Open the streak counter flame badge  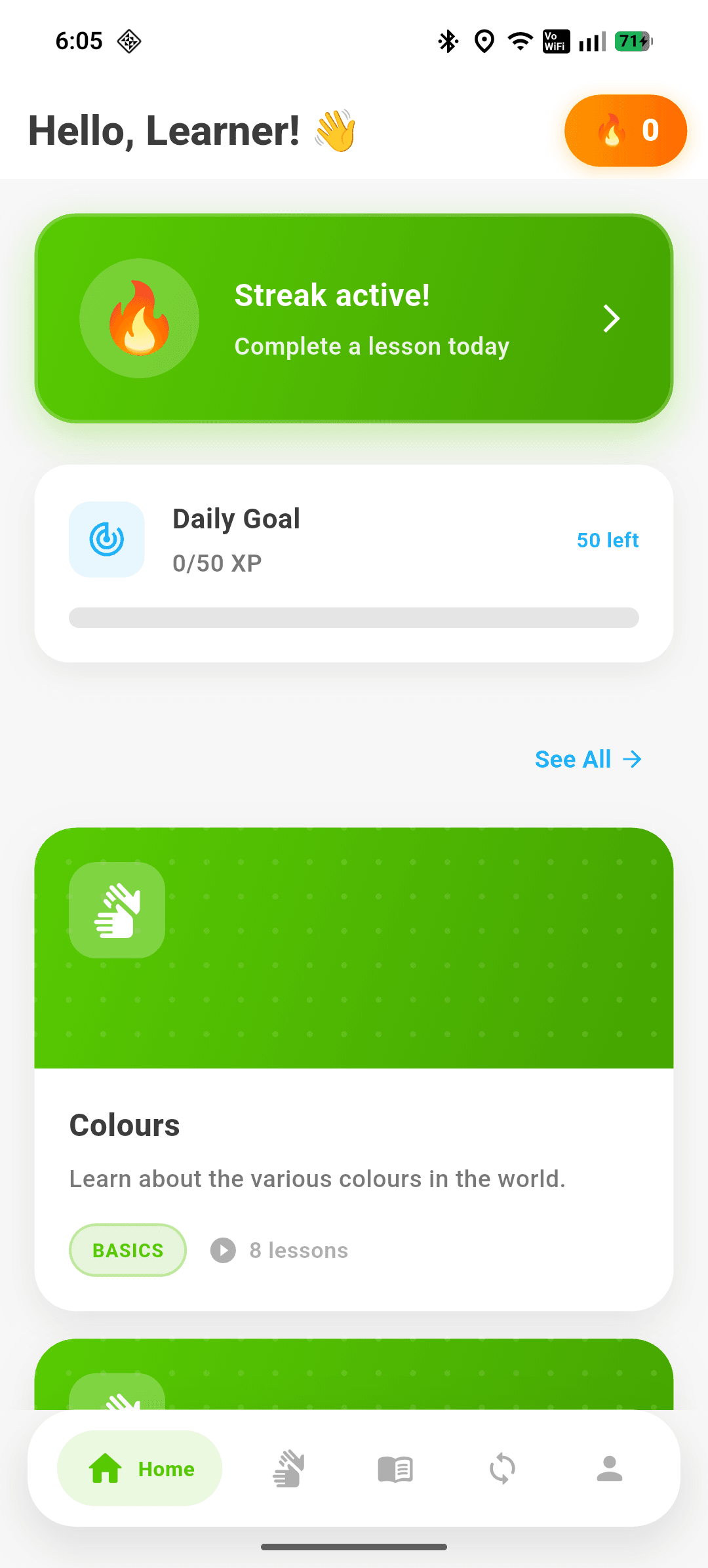point(625,130)
